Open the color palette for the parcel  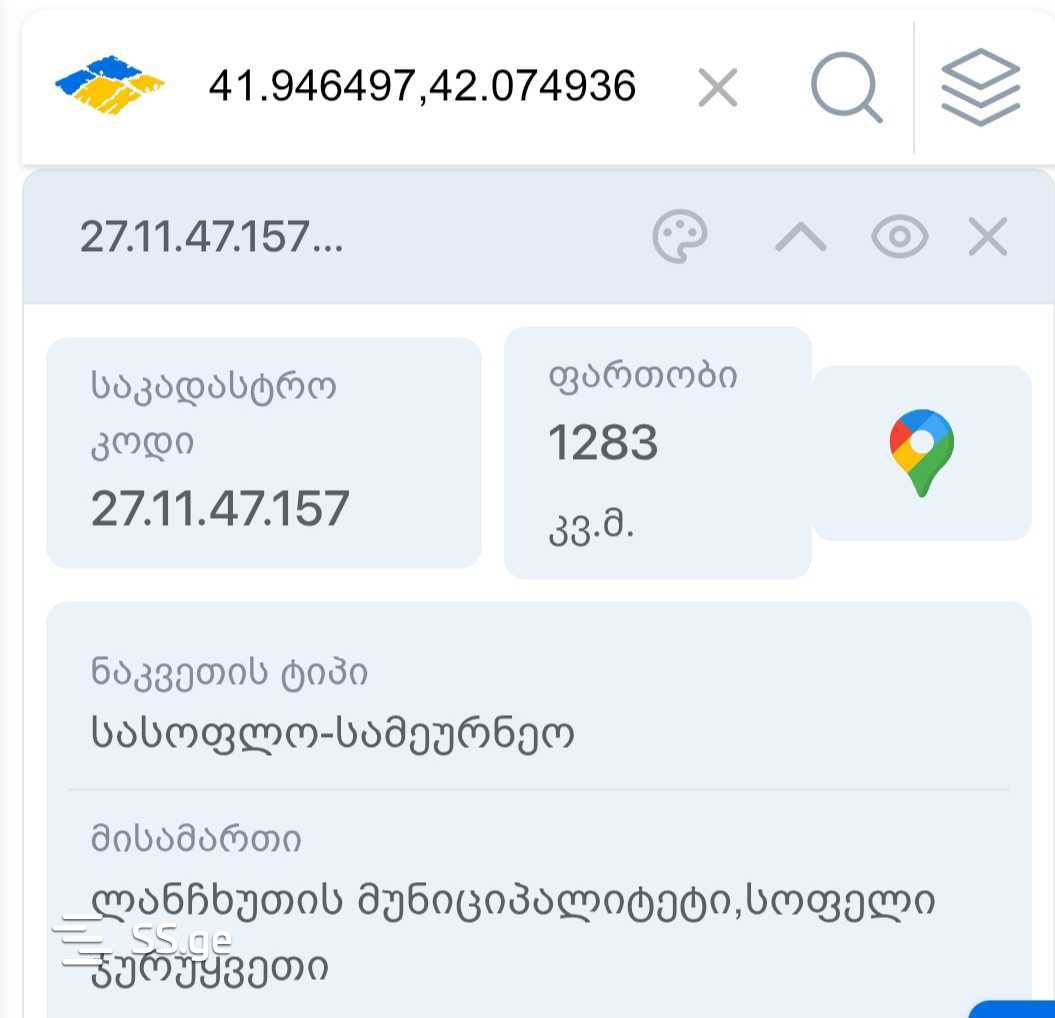(680, 237)
